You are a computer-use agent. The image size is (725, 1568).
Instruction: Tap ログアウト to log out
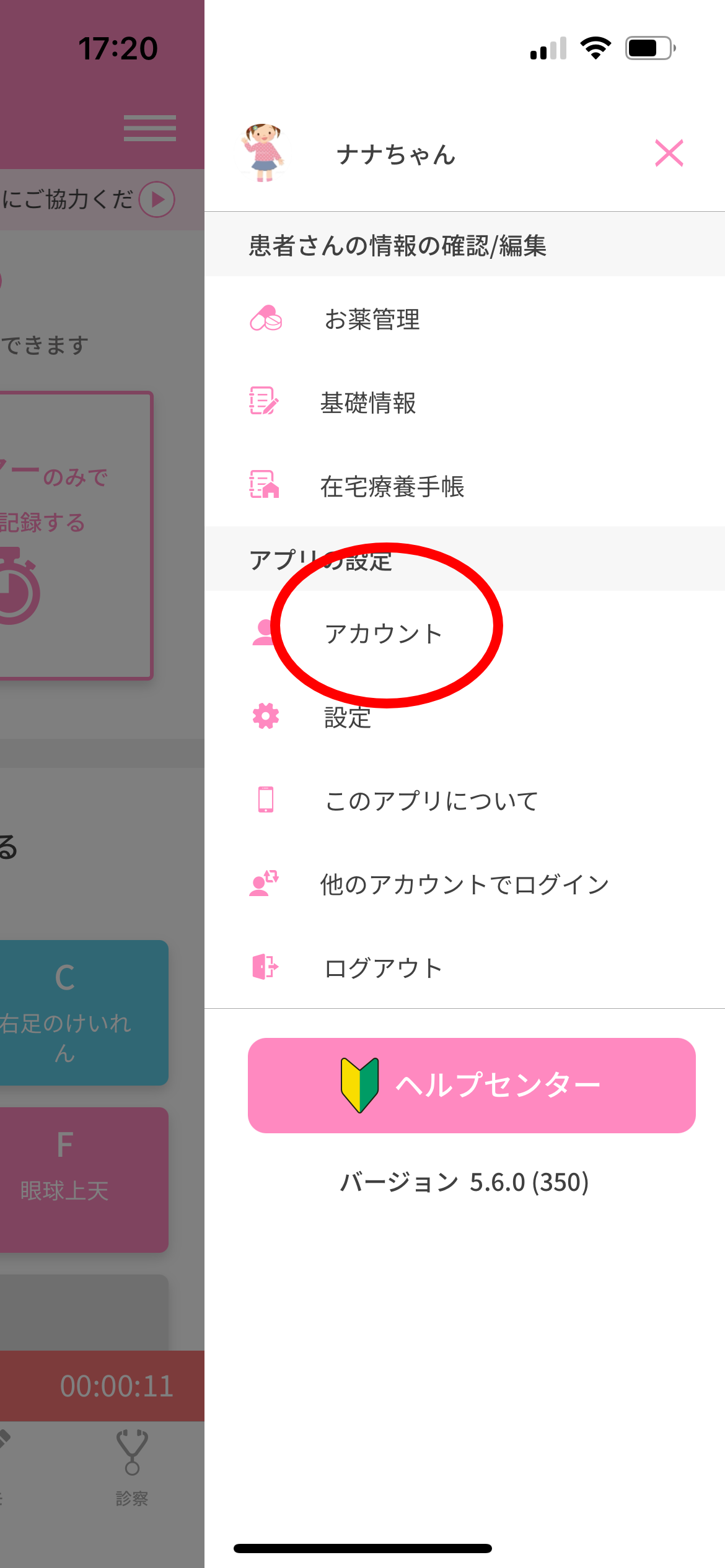[x=383, y=968]
